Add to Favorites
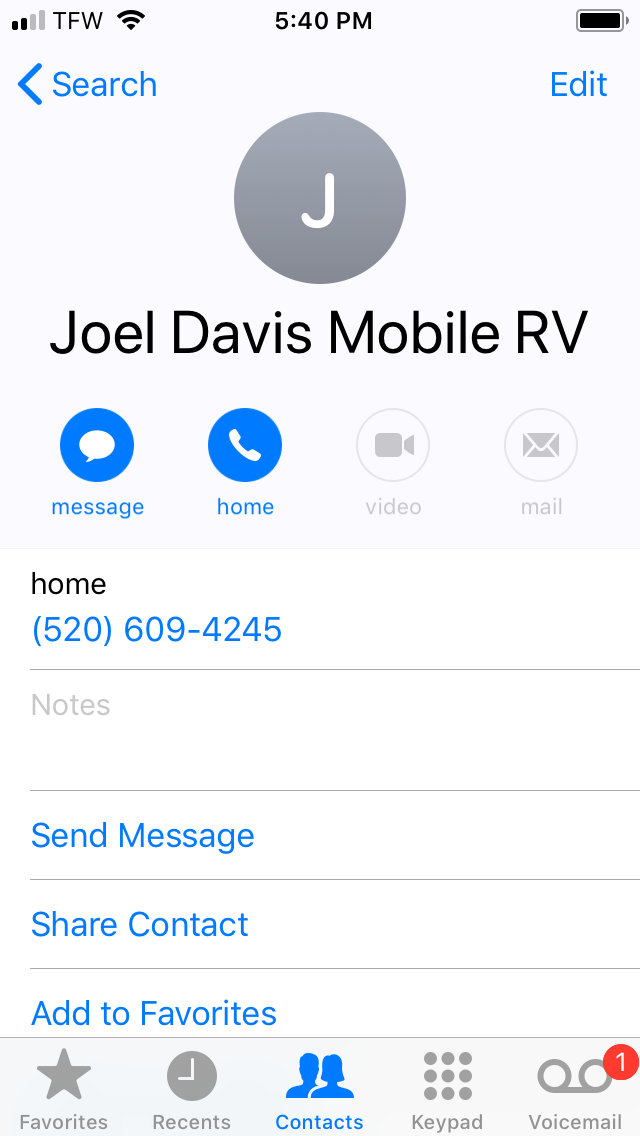 (154, 1012)
